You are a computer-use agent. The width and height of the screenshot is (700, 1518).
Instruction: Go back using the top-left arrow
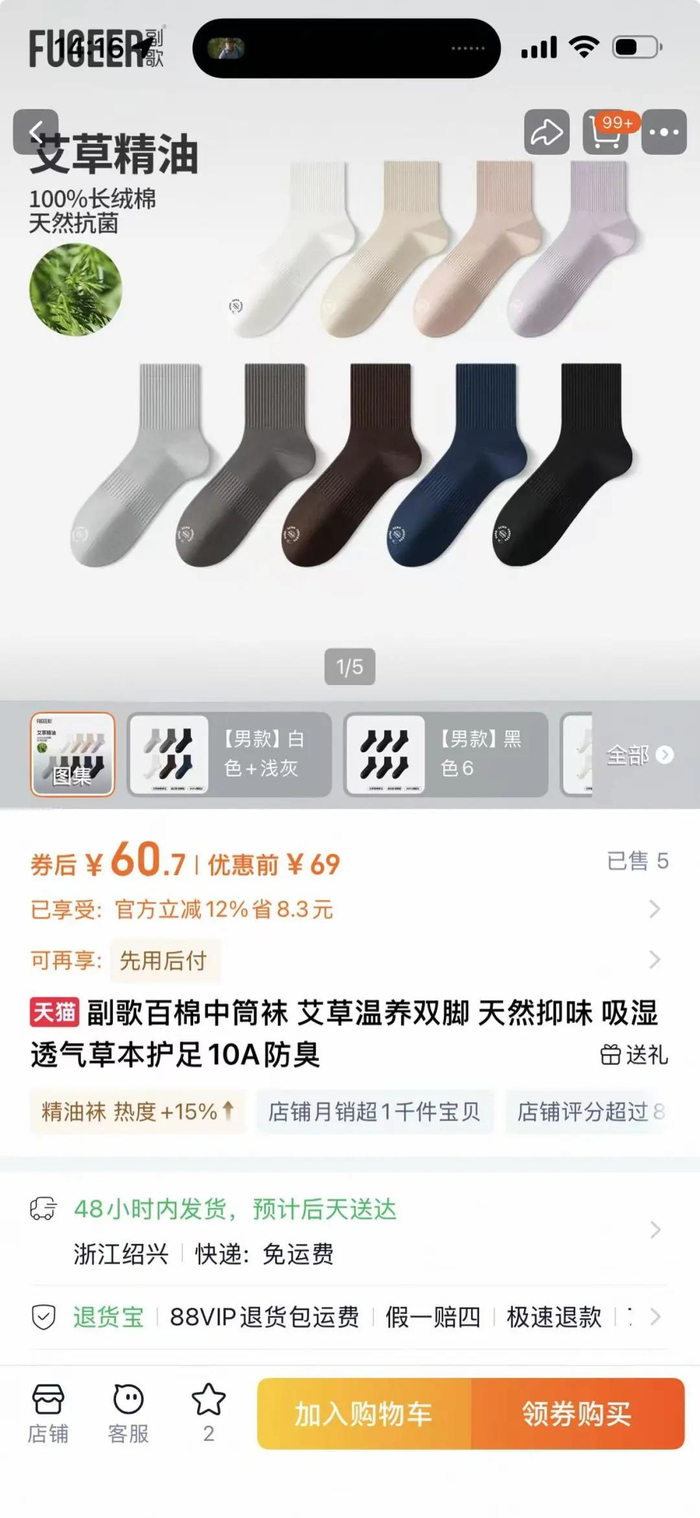pos(35,132)
